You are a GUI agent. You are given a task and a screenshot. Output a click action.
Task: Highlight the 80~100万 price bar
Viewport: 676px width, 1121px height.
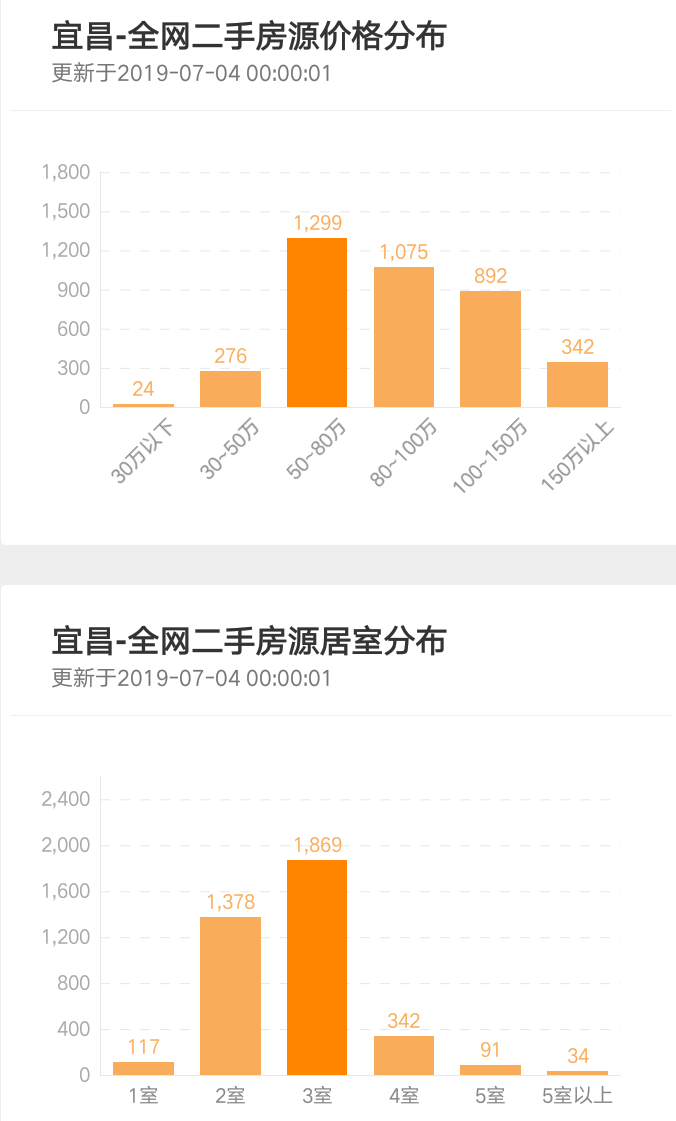point(404,337)
